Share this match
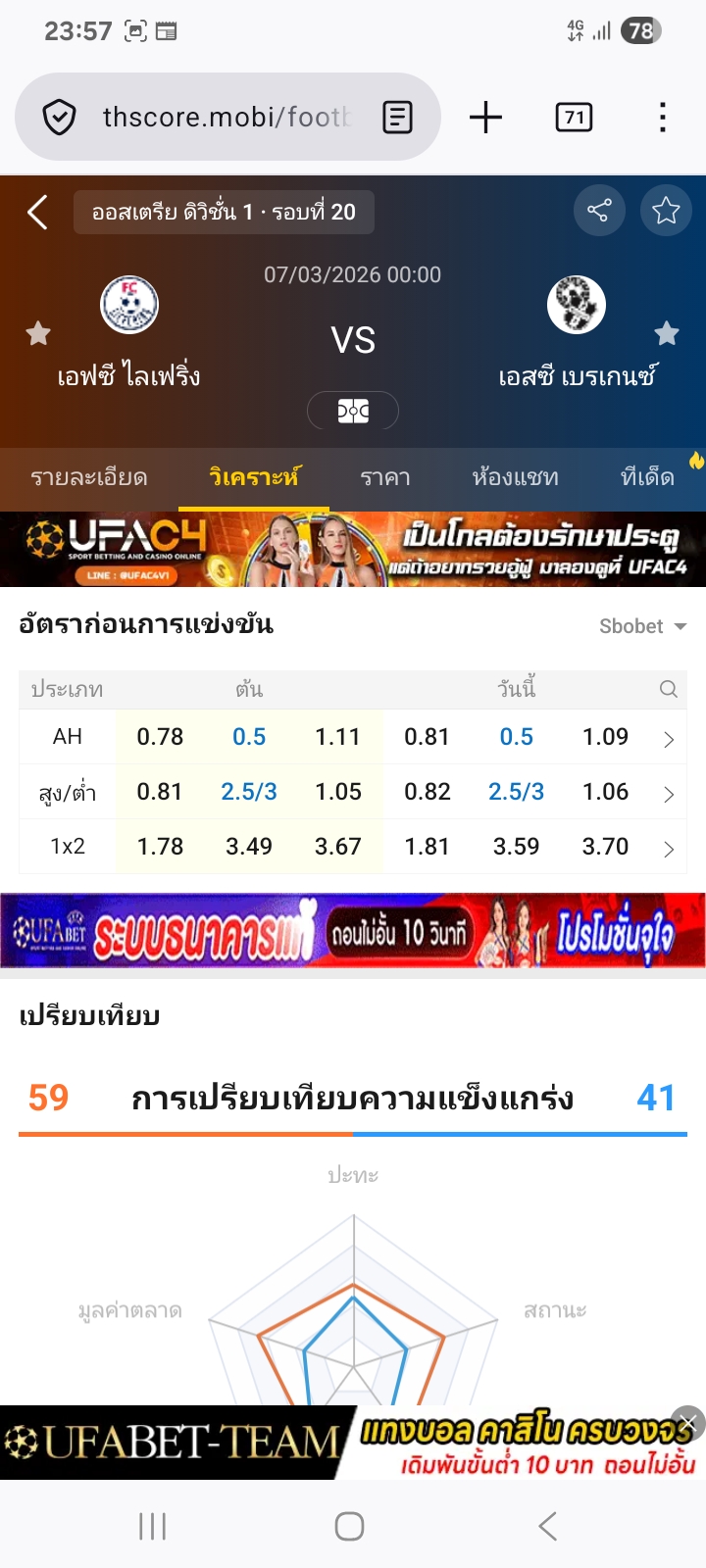 (x=598, y=211)
